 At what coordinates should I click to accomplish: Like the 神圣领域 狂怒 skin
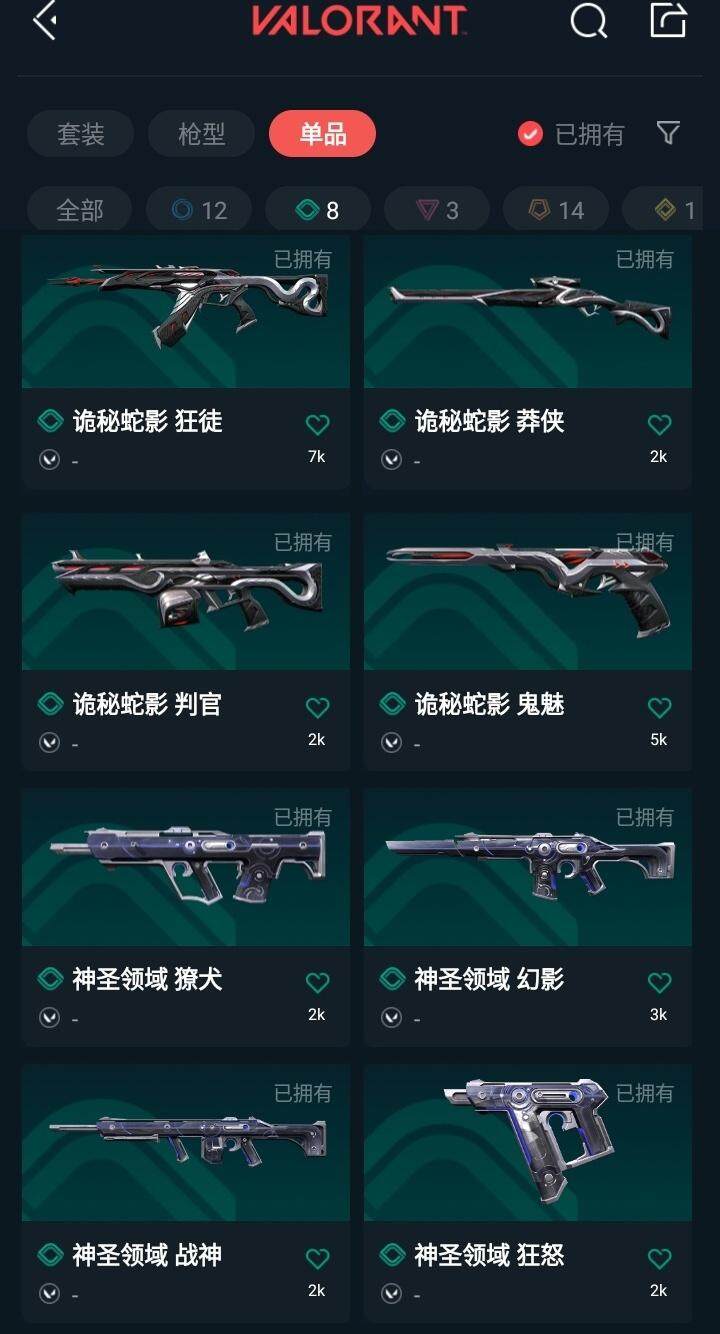[x=659, y=1258]
